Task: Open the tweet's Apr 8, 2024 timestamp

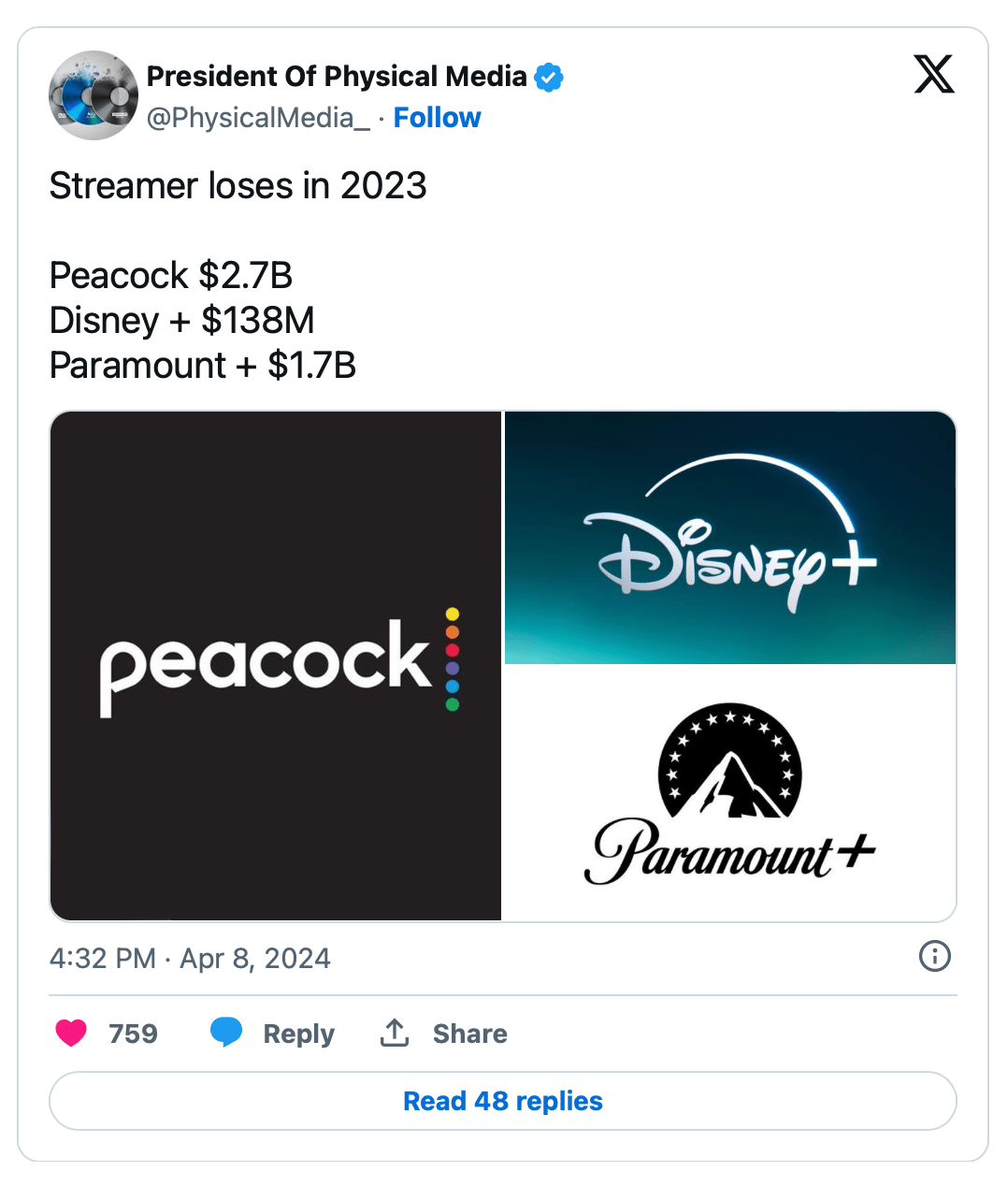Action: [x=190, y=958]
